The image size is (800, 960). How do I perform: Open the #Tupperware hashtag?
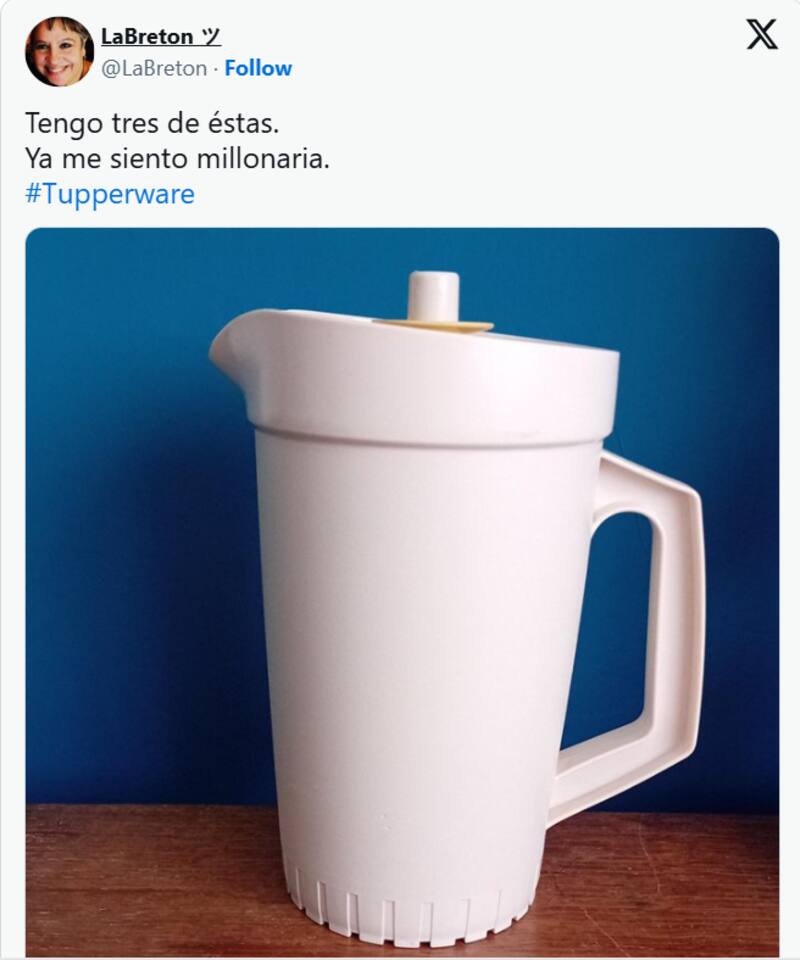click(x=109, y=194)
